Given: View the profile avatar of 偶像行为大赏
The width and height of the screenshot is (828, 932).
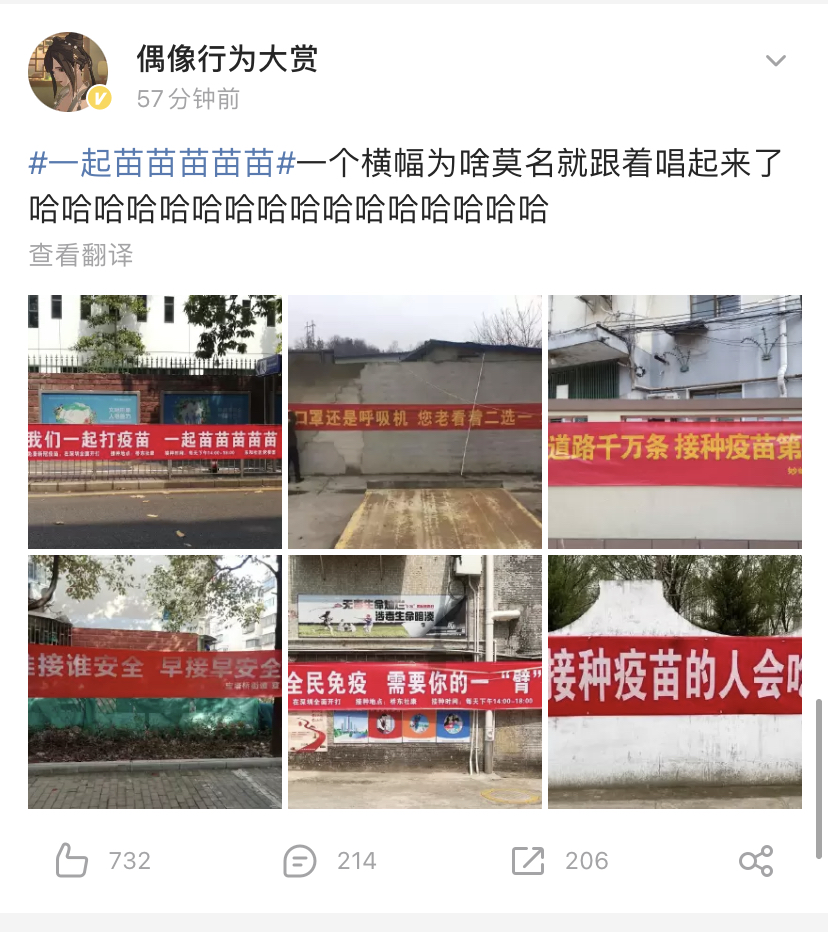Looking at the screenshot, I should pos(67,70).
